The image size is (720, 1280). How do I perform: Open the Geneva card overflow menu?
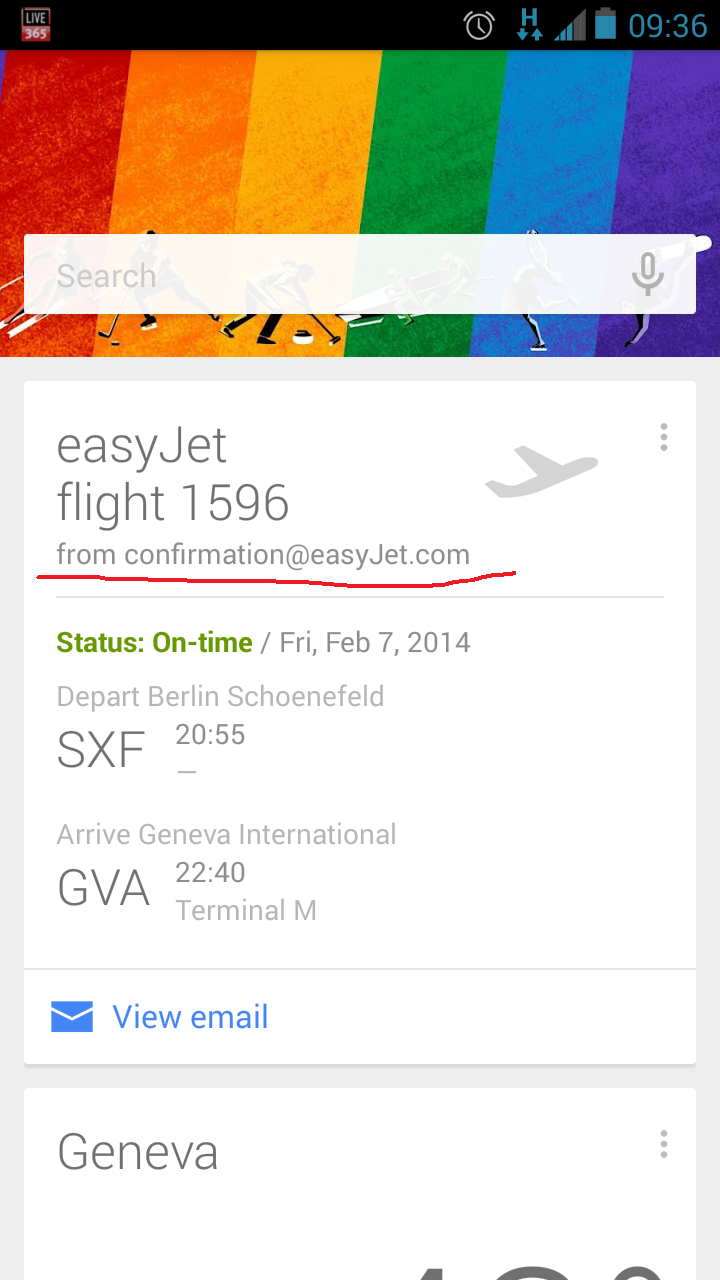pyautogui.click(x=663, y=1144)
